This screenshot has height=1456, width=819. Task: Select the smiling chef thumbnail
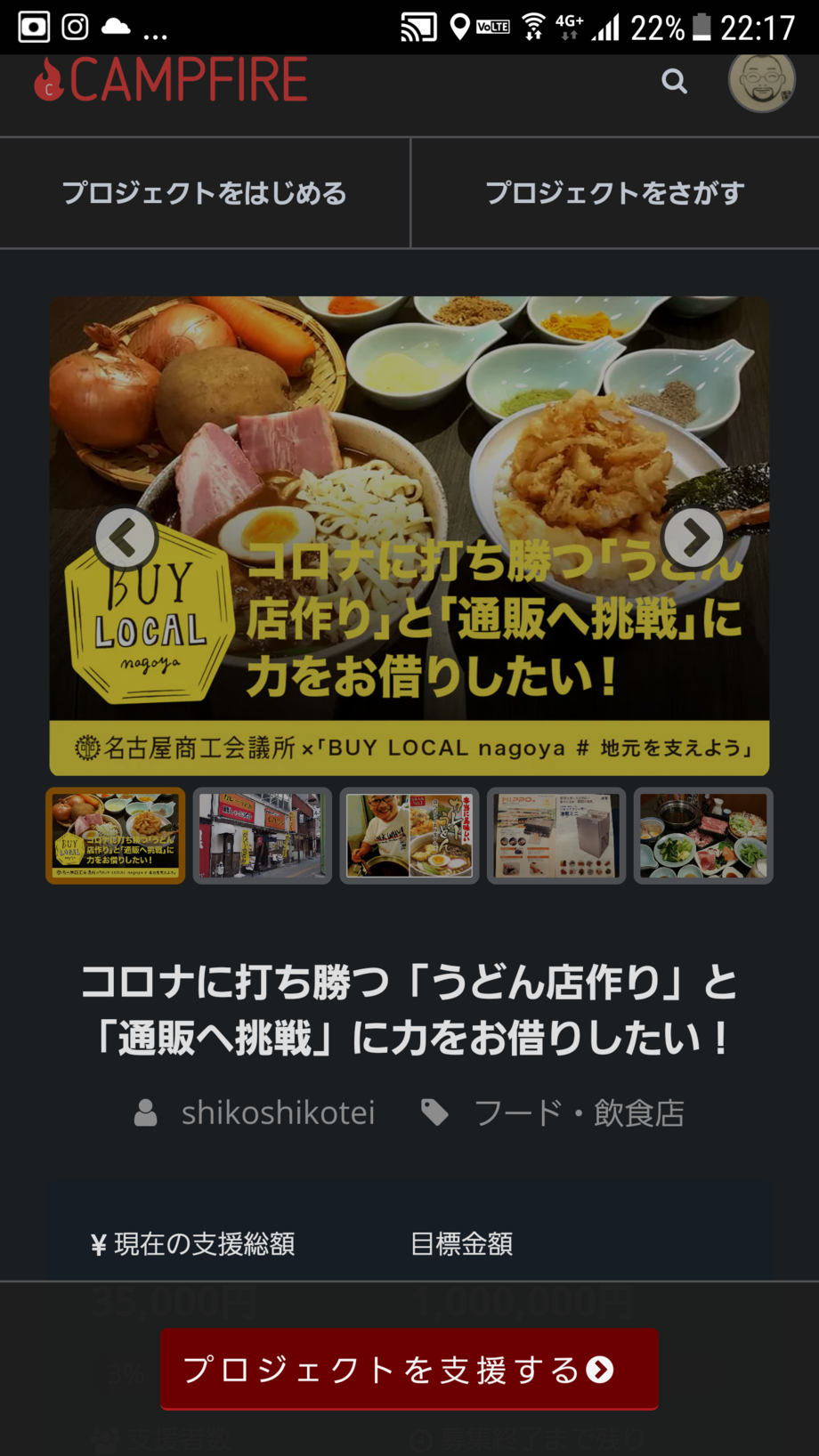(409, 836)
